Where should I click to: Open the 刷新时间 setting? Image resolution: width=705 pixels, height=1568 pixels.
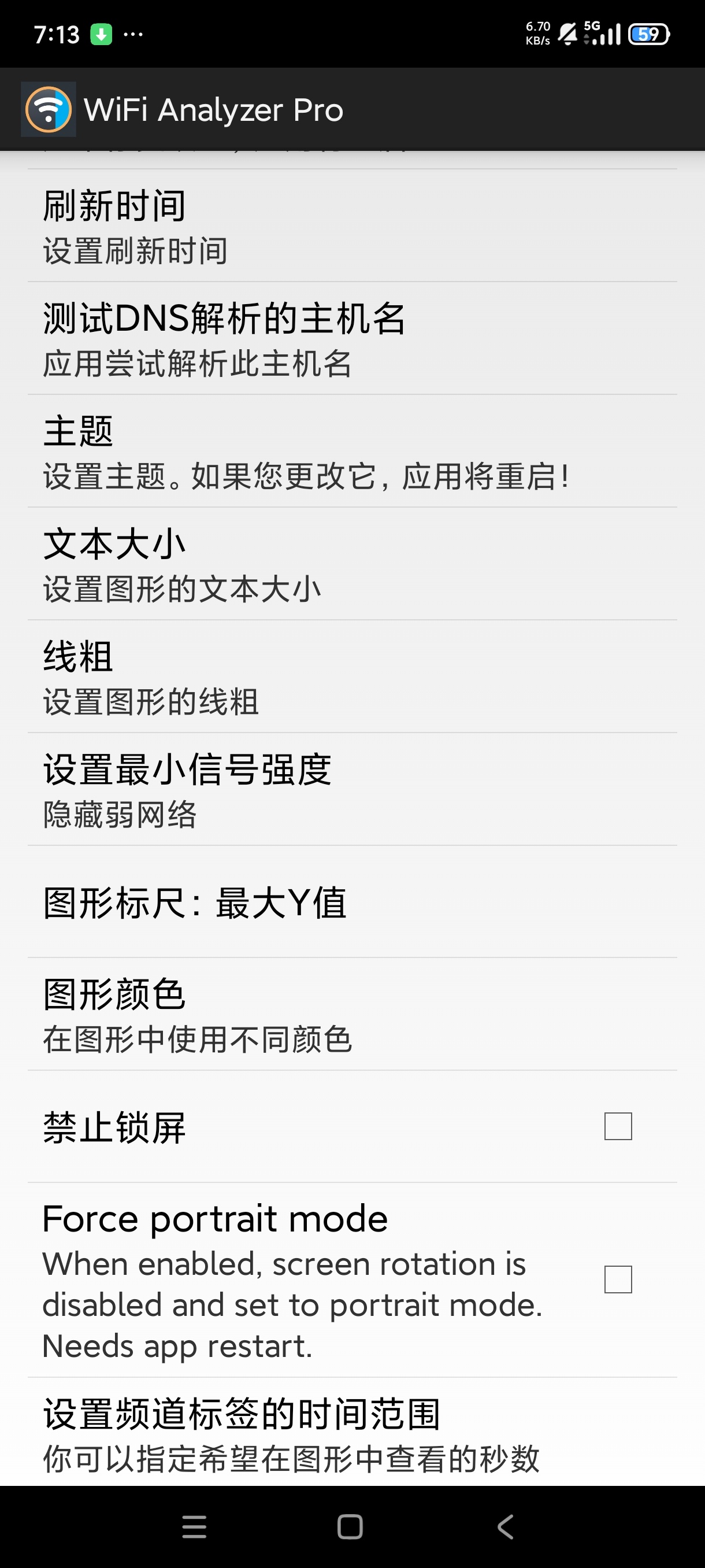pos(243,225)
